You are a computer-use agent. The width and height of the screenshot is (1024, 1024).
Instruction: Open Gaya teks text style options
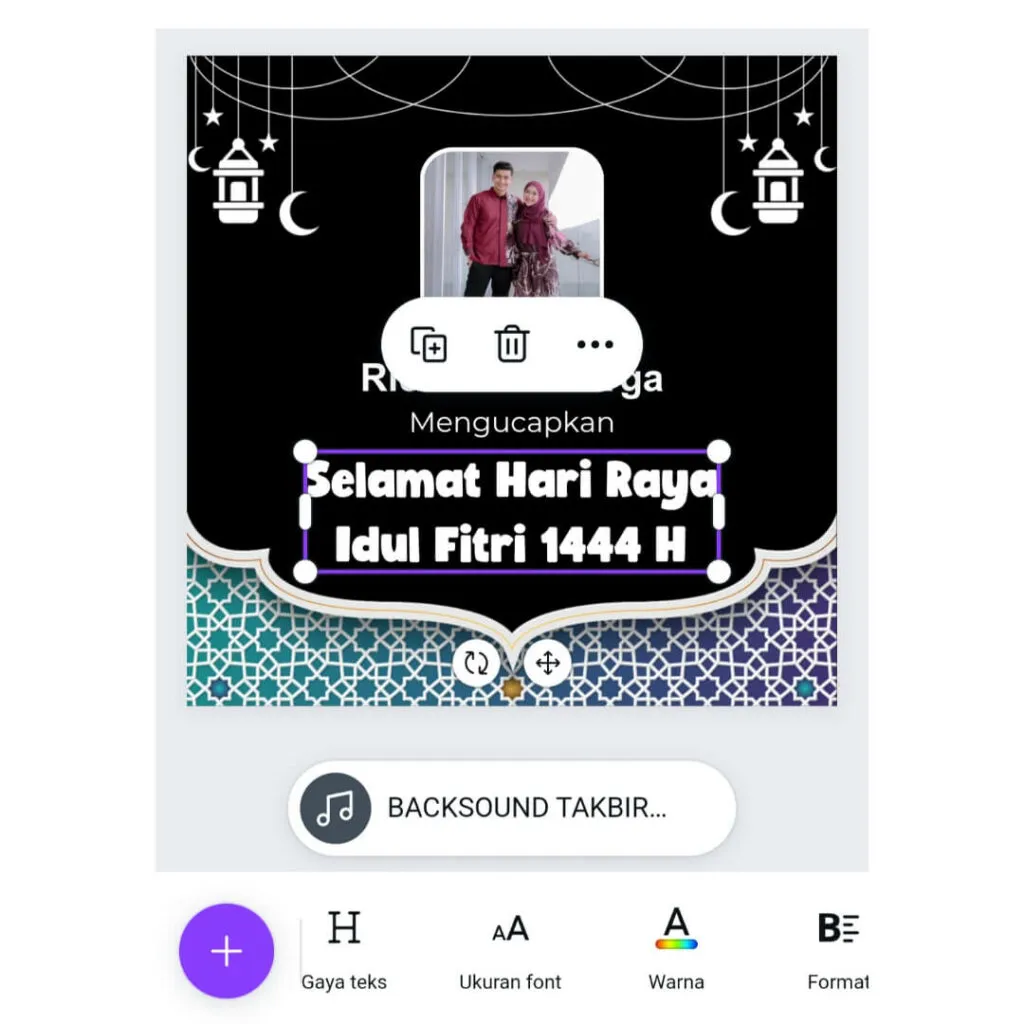[344, 949]
